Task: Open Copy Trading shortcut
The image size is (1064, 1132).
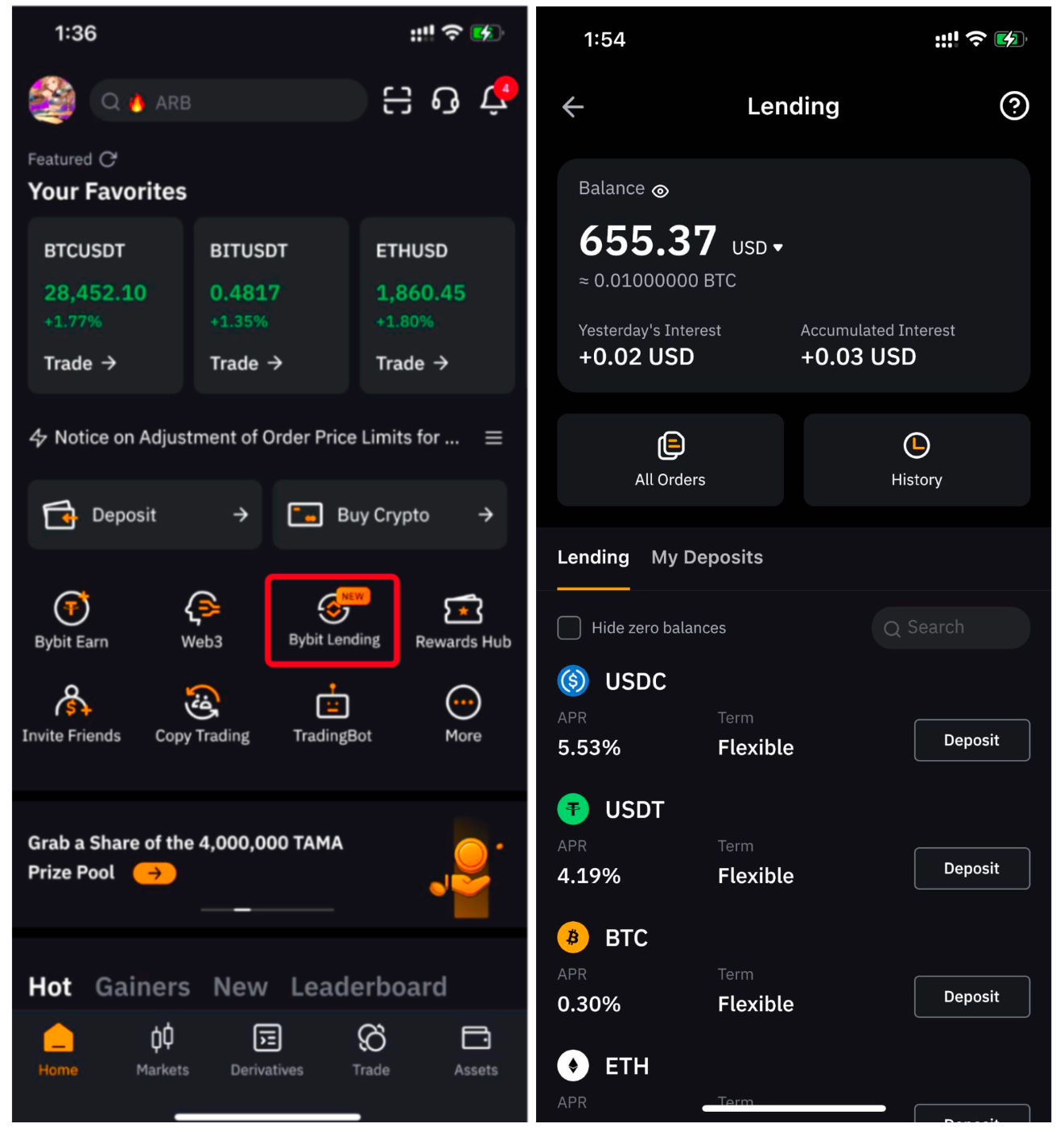Action: click(202, 713)
